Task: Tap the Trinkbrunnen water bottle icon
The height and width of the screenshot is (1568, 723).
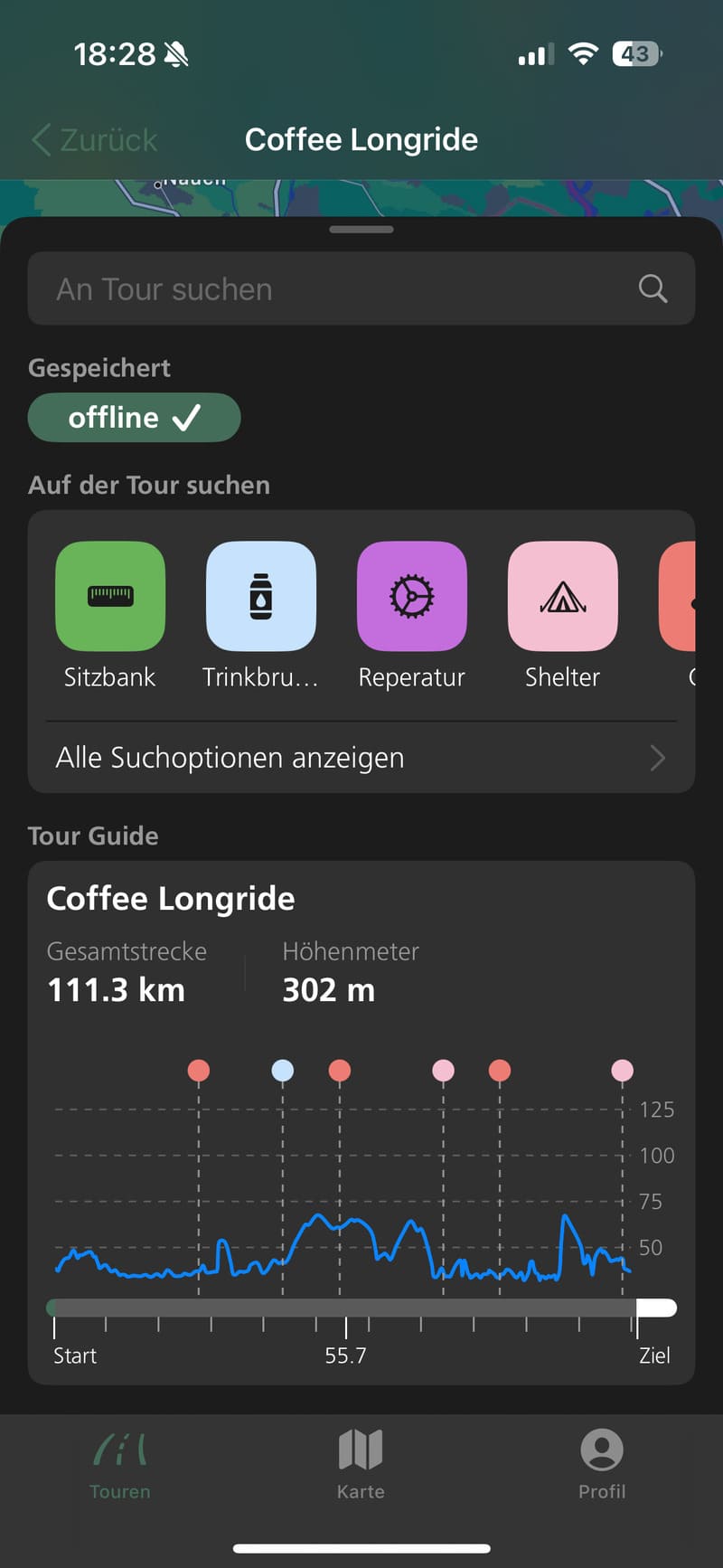Action: click(260, 597)
